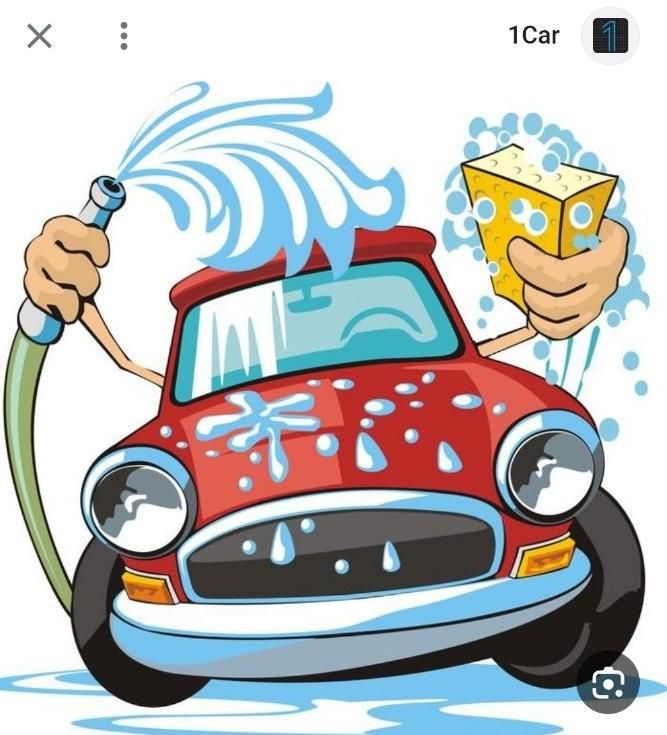Open the three-dot overflow menu
Screen dimensions: 667x735
click(124, 37)
